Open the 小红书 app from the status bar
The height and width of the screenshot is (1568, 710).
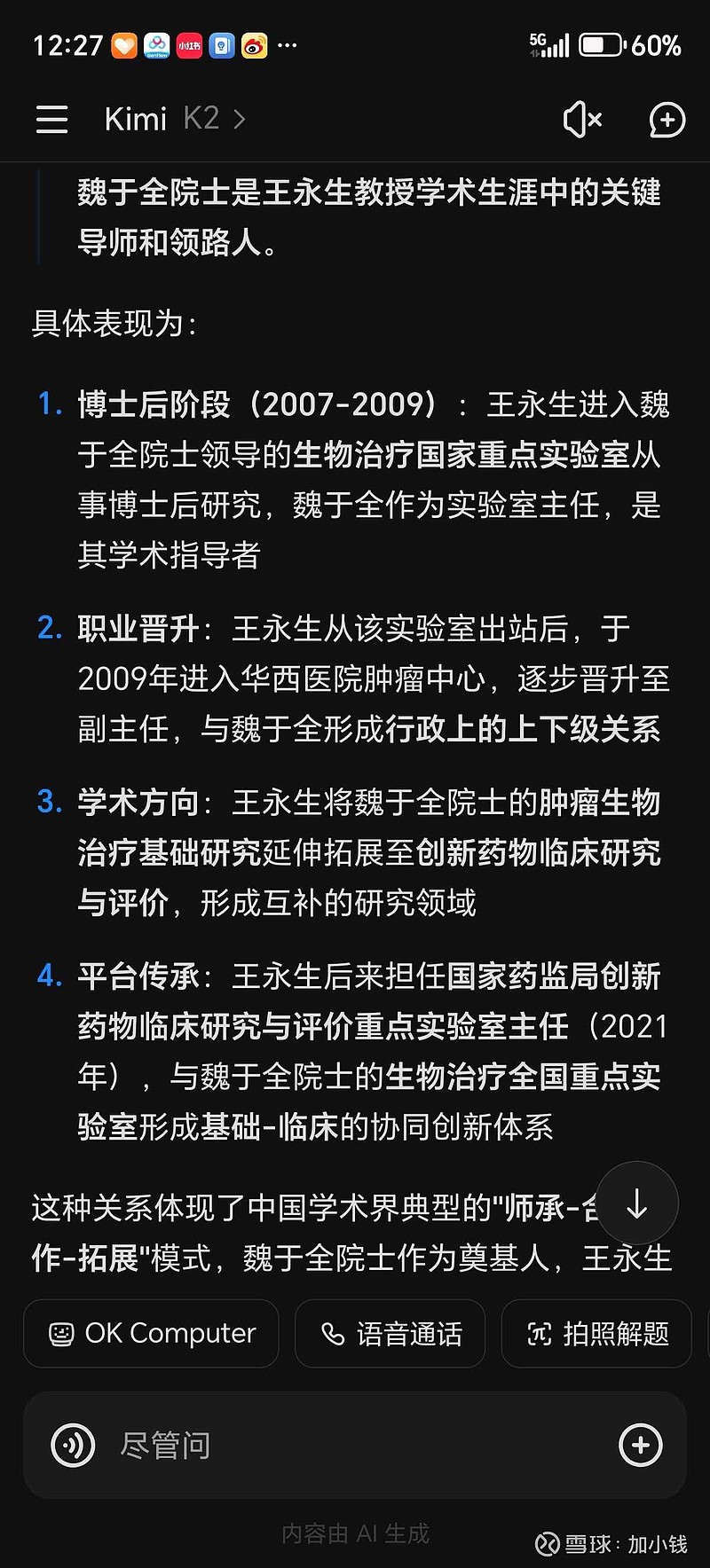point(189,45)
